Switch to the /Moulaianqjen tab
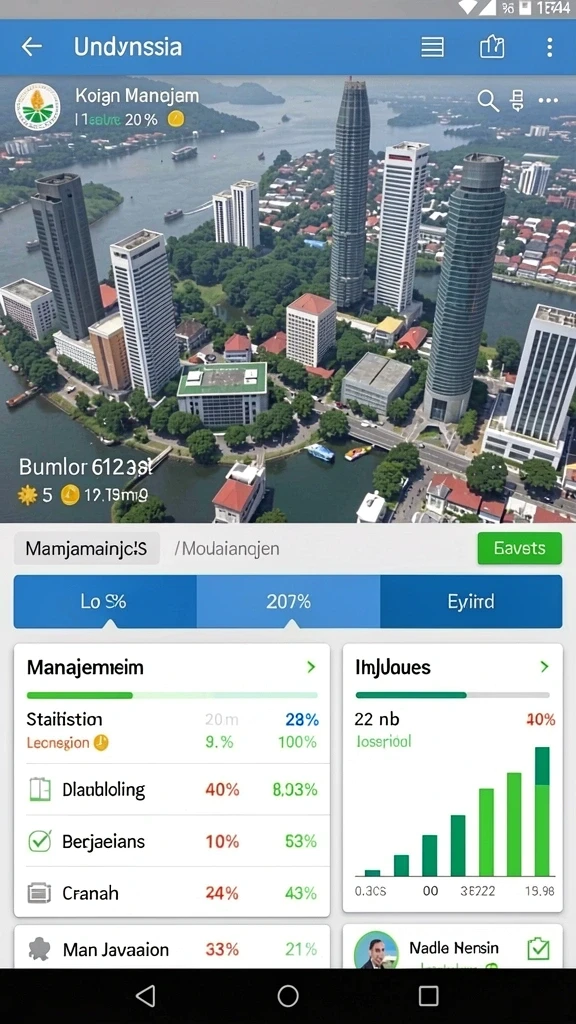 (x=227, y=549)
